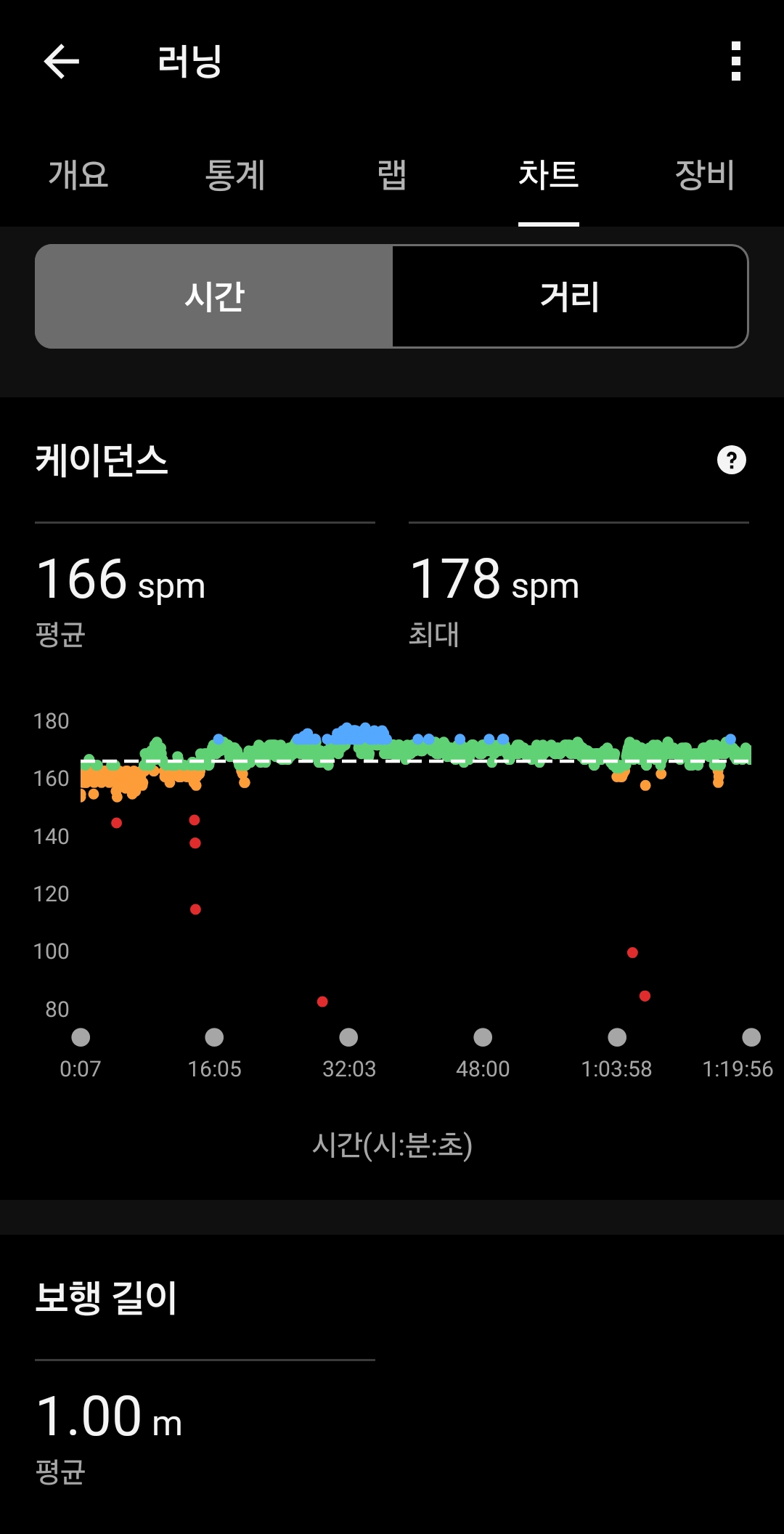Open the 장비 tab
784x1534 pixels.
coord(705,175)
